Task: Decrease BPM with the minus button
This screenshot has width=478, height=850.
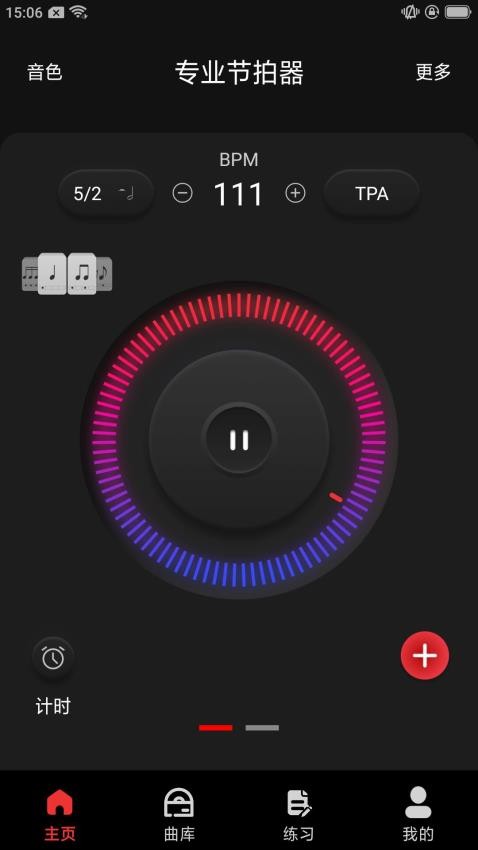Action: point(182,193)
